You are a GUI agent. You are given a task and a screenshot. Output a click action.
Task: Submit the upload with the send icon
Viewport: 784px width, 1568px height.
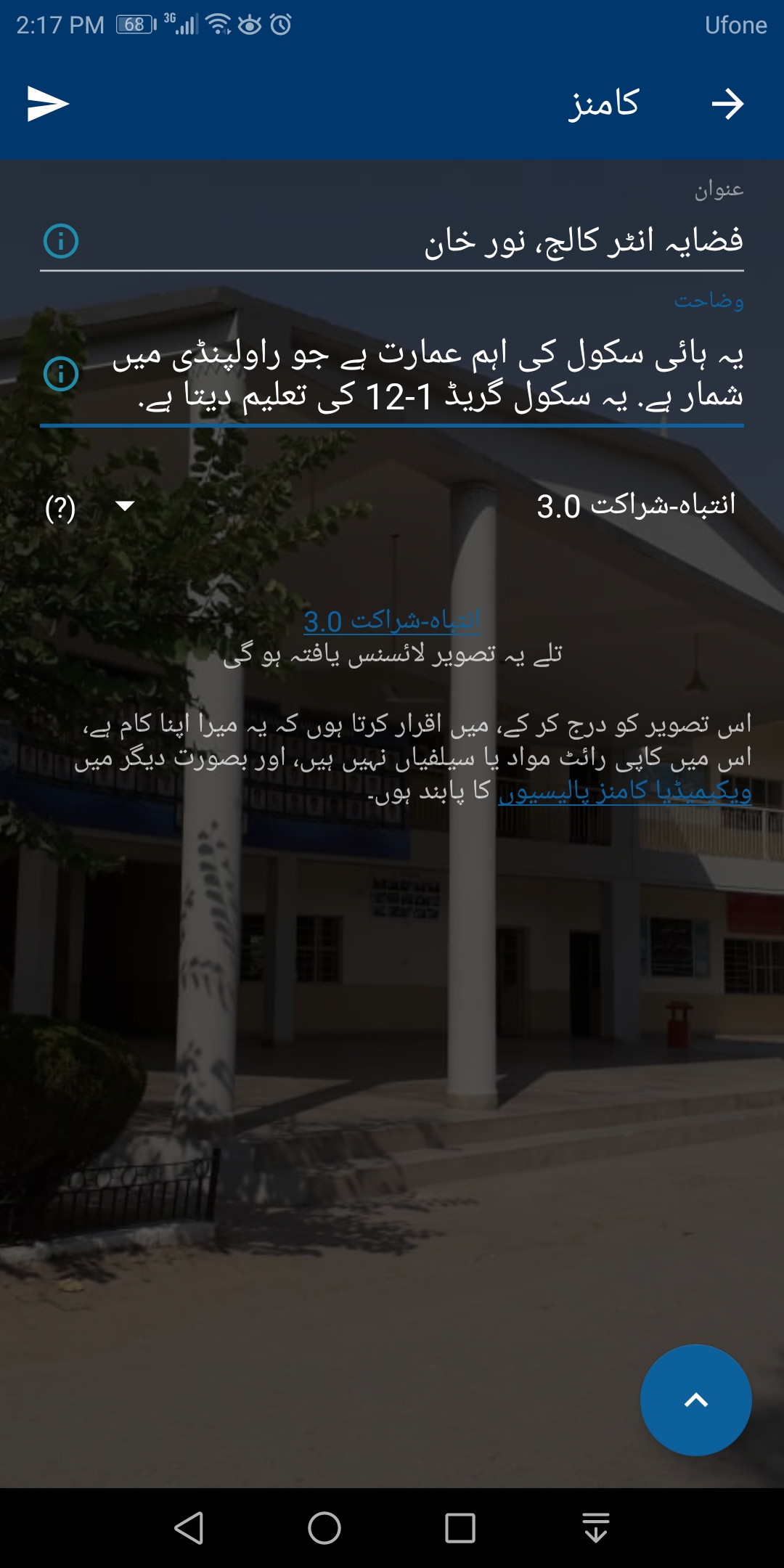[x=48, y=104]
